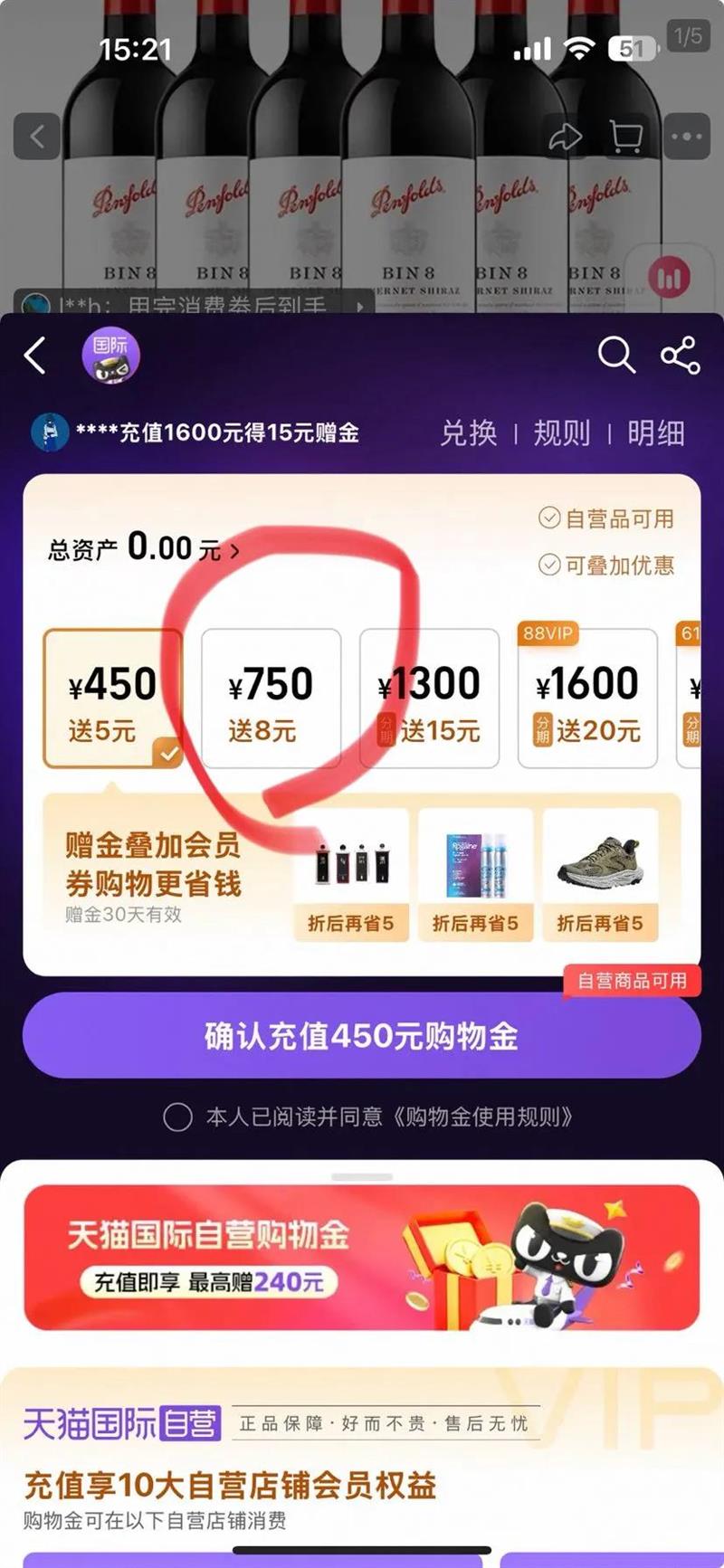Image resolution: width=724 pixels, height=1568 pixels.
Task: Share this shopping credit page
Action: 681,356
